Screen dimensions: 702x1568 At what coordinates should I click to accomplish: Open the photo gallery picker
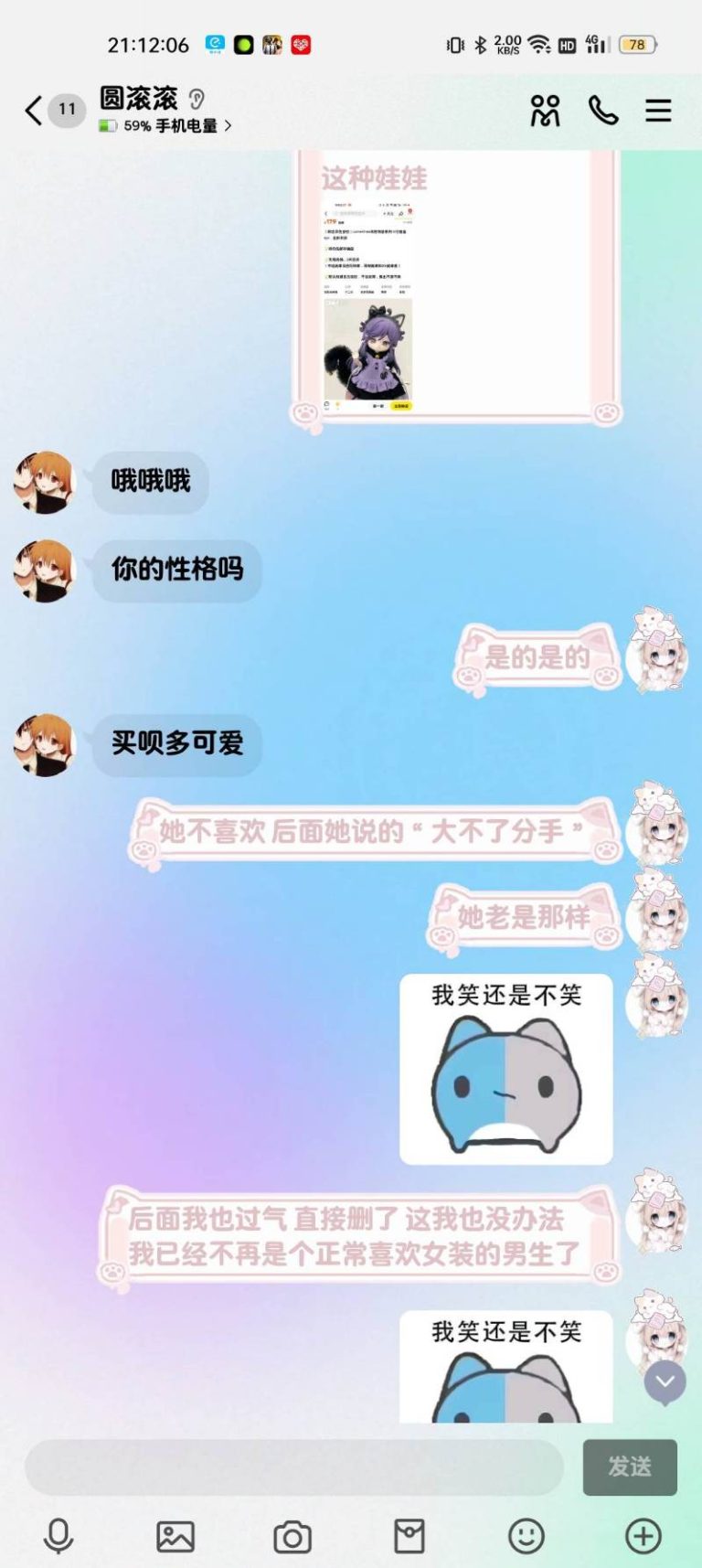coord(175,1536)
